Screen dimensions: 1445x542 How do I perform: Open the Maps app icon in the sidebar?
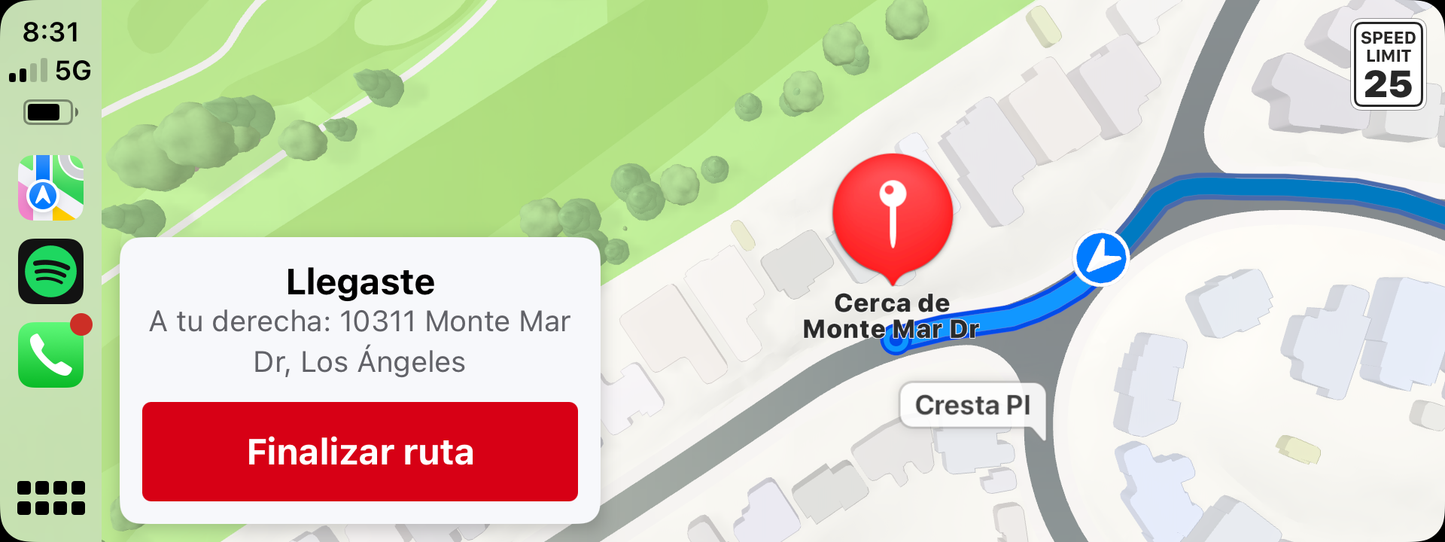pos(51,188)
